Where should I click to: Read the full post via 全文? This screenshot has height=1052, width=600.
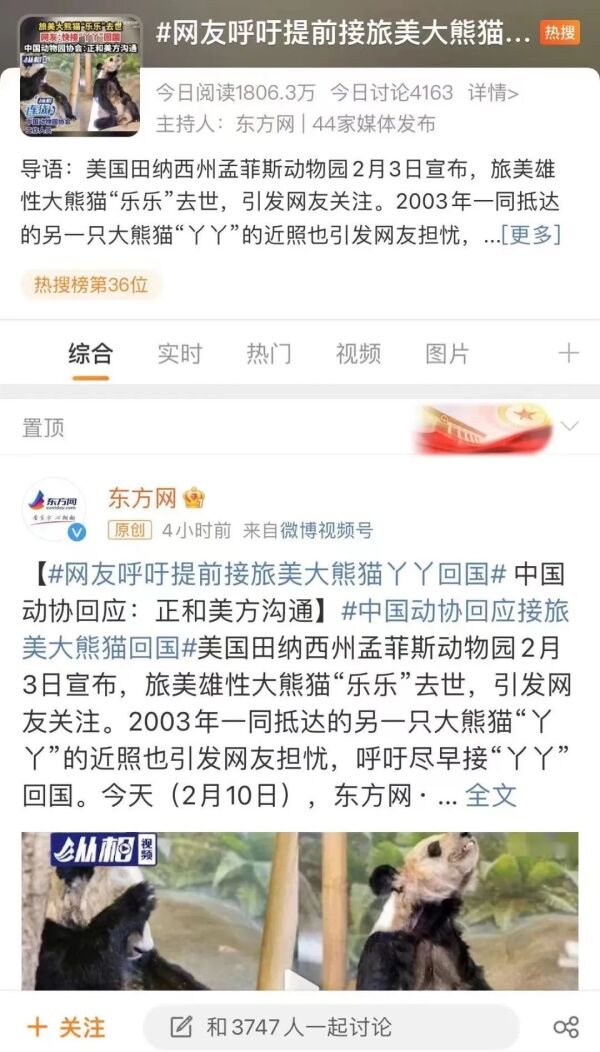pos(490,795)
